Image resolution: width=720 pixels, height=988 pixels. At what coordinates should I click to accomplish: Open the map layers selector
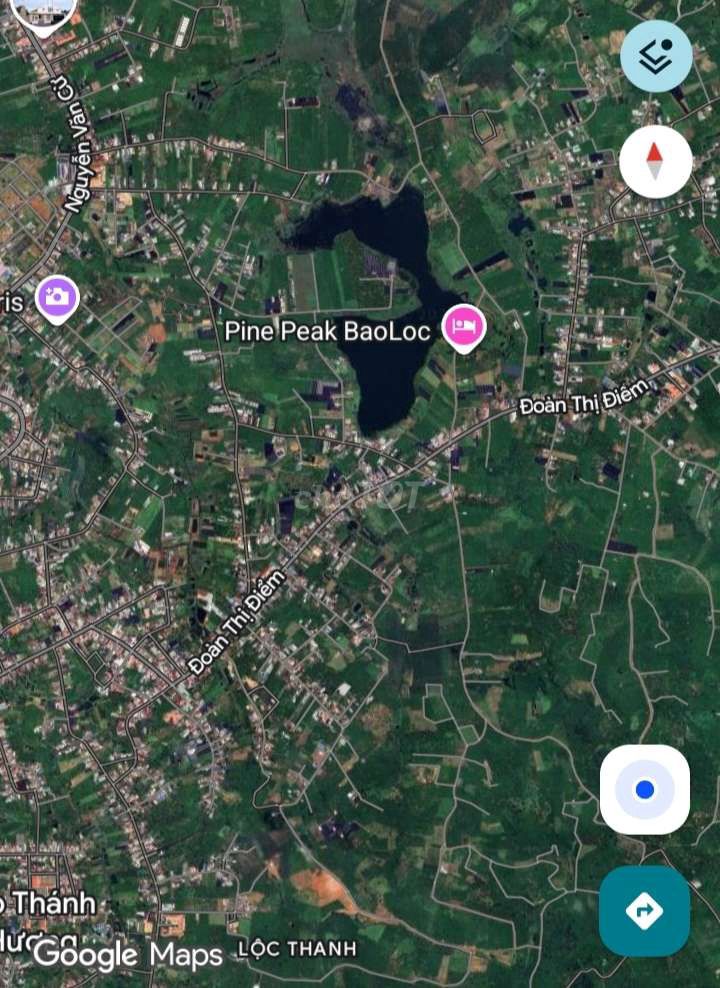(x=656, y=57)
